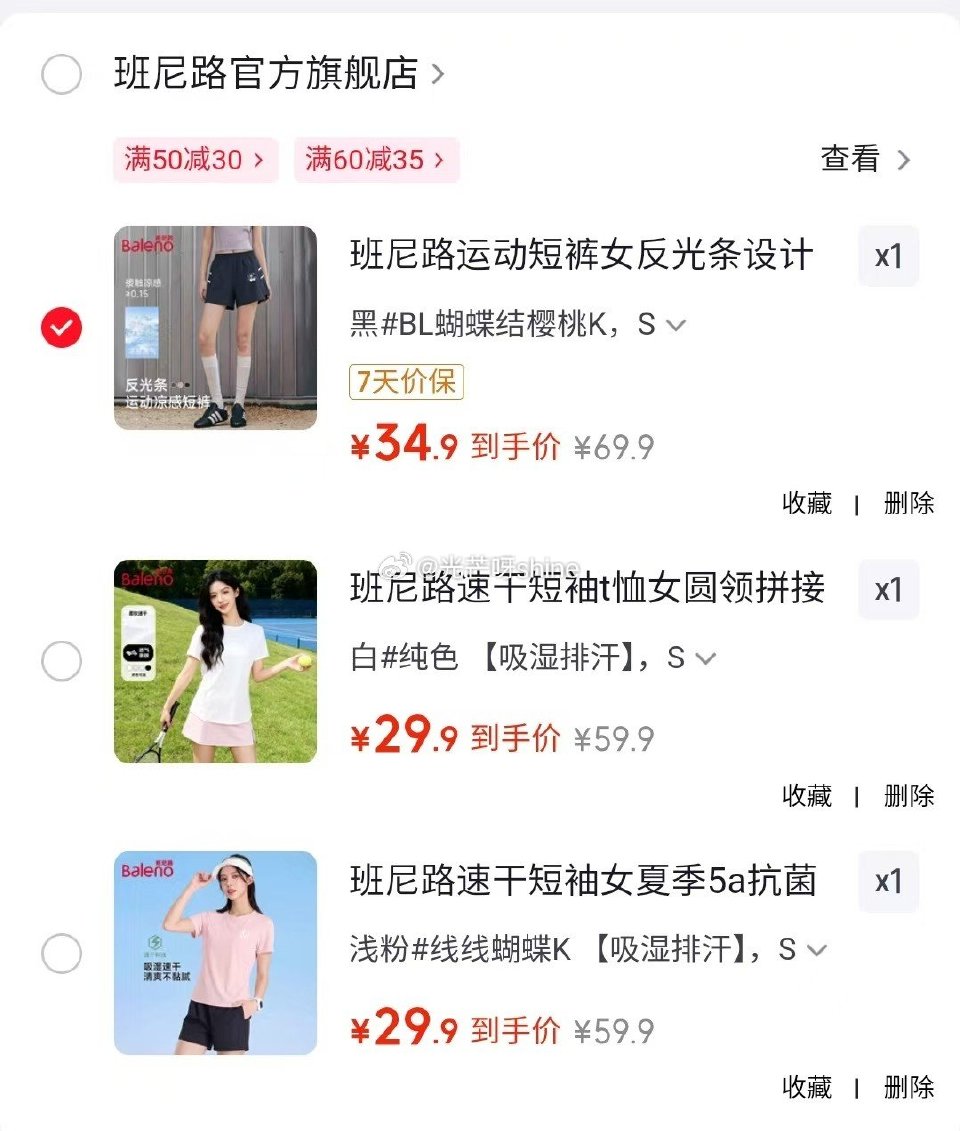
Task: Click the x1 badge on the pink t-shirt
Action: click(888, 882)
